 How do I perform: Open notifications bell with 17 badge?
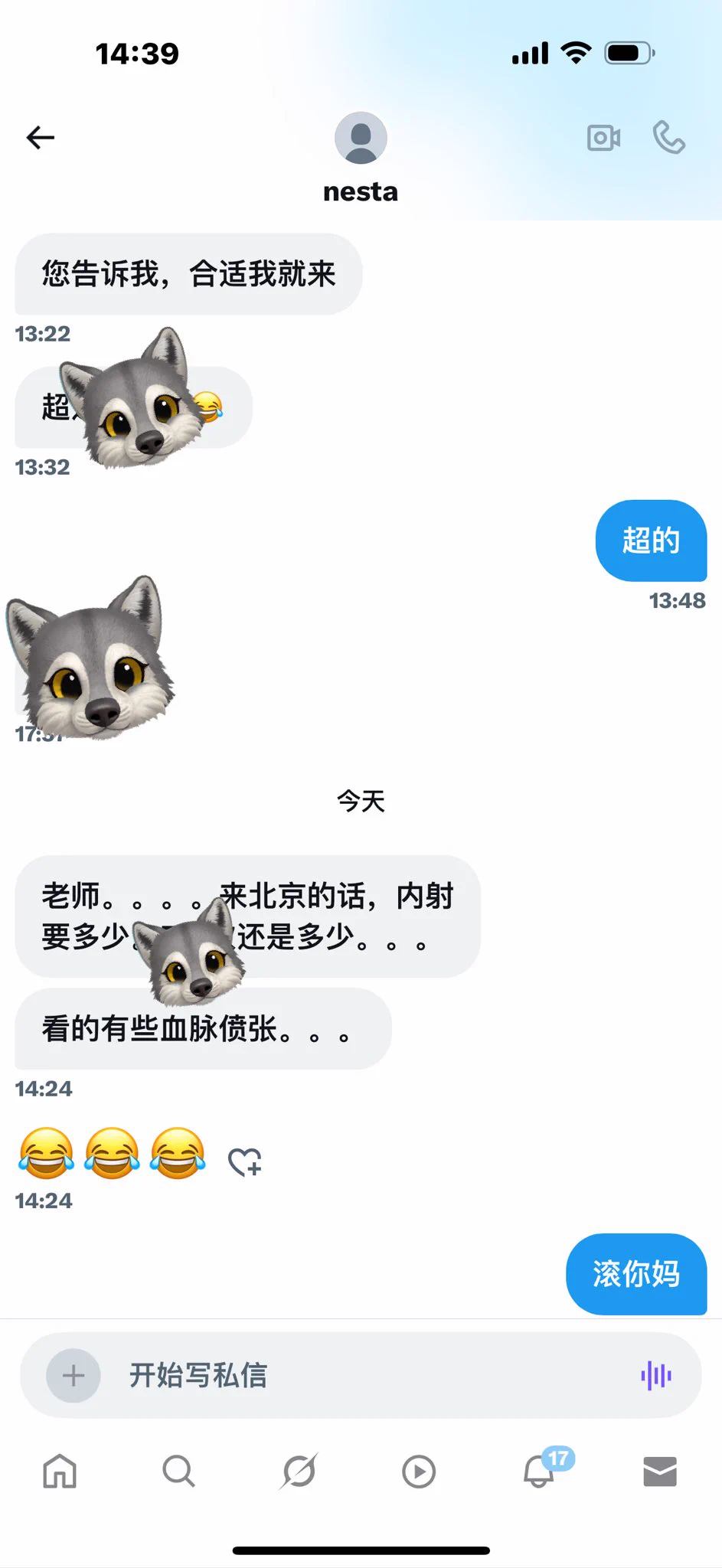point(540,1471)
